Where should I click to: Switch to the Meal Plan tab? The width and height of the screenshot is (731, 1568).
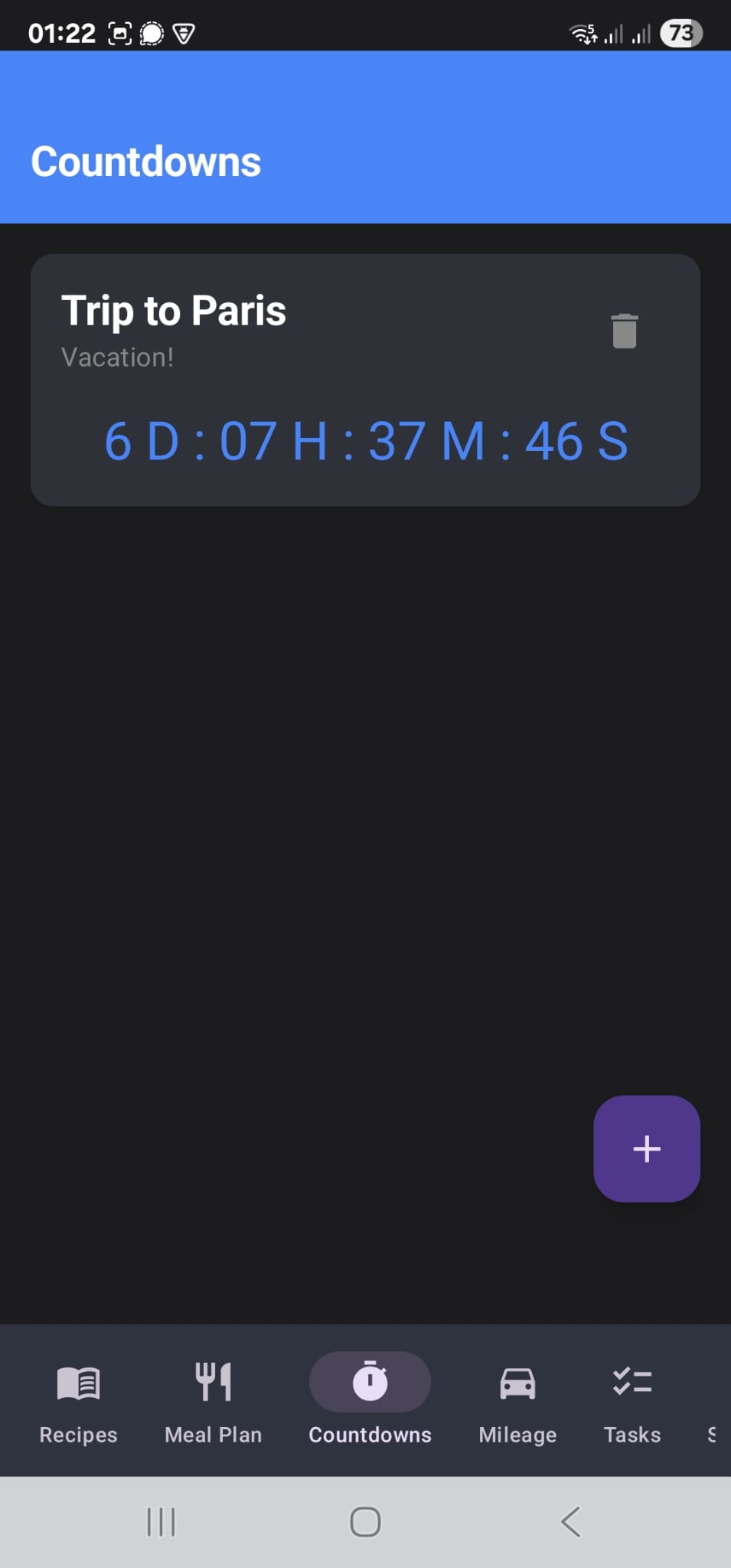(213, 1401)
